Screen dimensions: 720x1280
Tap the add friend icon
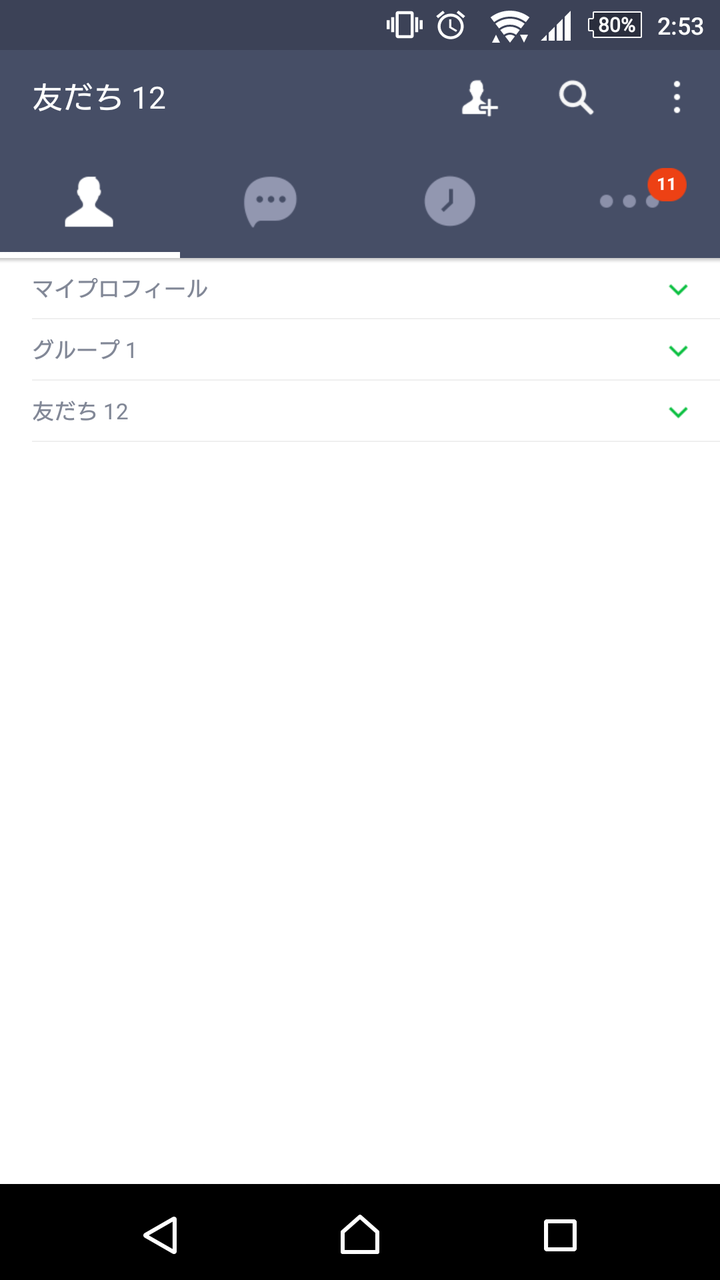pyautogui.click(x=479, y=98)
